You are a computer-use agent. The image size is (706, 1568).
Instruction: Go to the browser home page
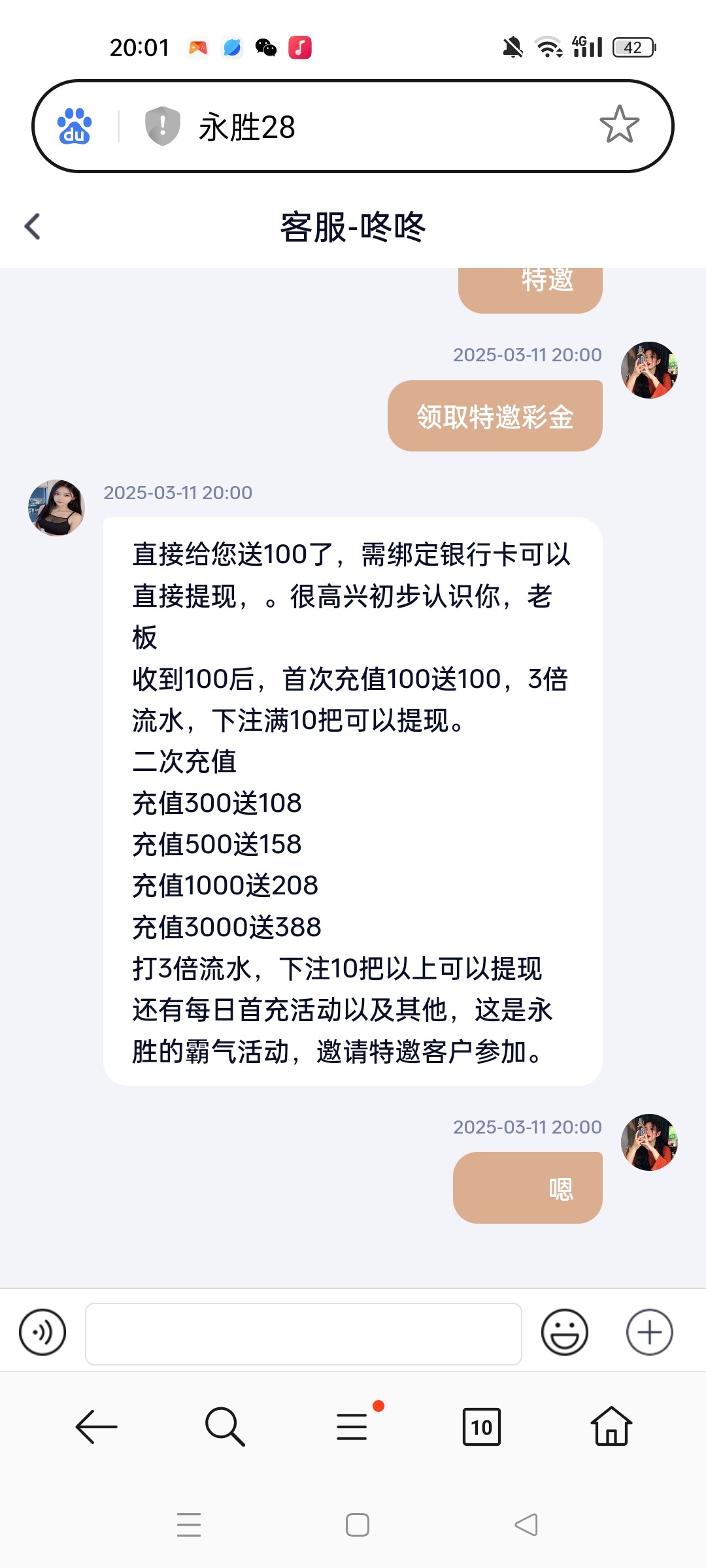pyautogui.click(x=611, y=1426)
